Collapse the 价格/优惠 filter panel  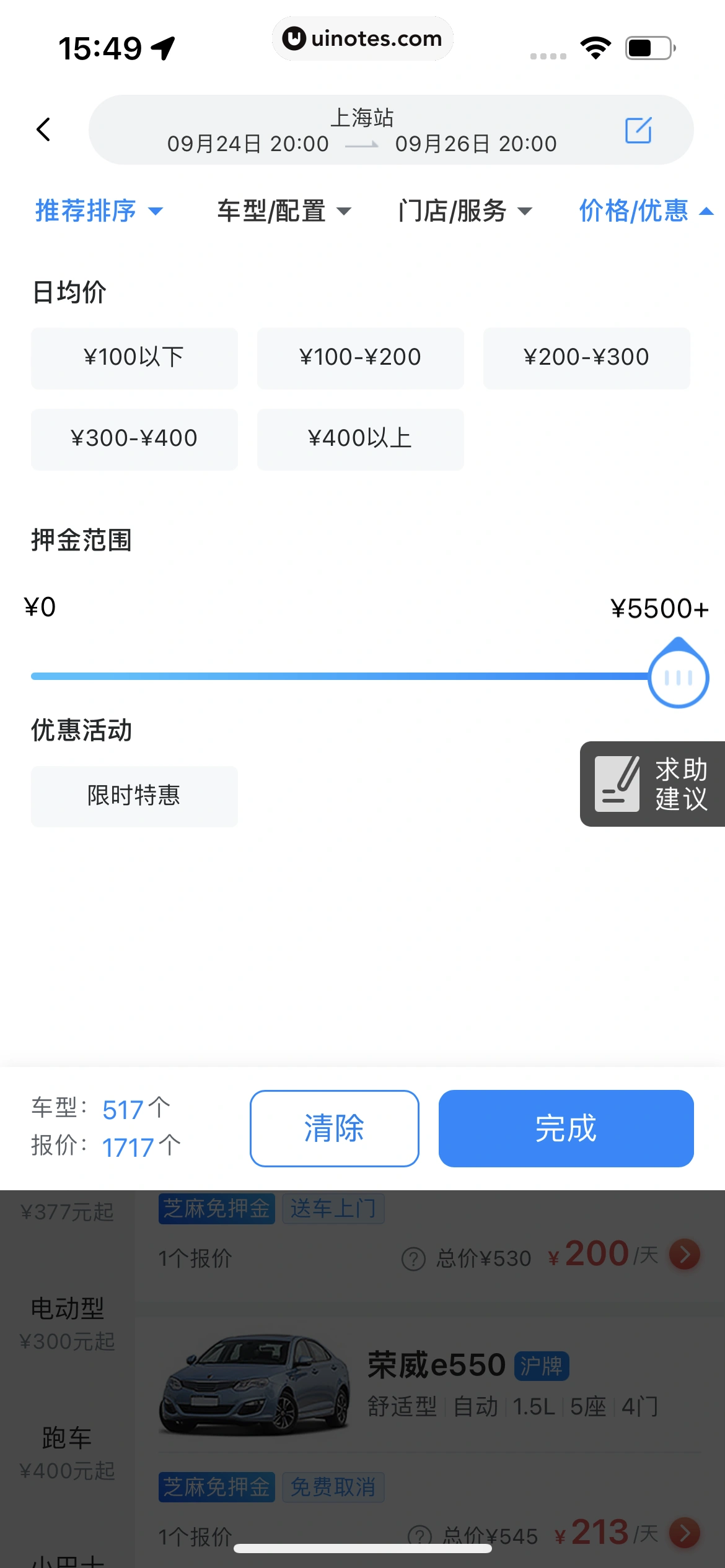point(645,211)
